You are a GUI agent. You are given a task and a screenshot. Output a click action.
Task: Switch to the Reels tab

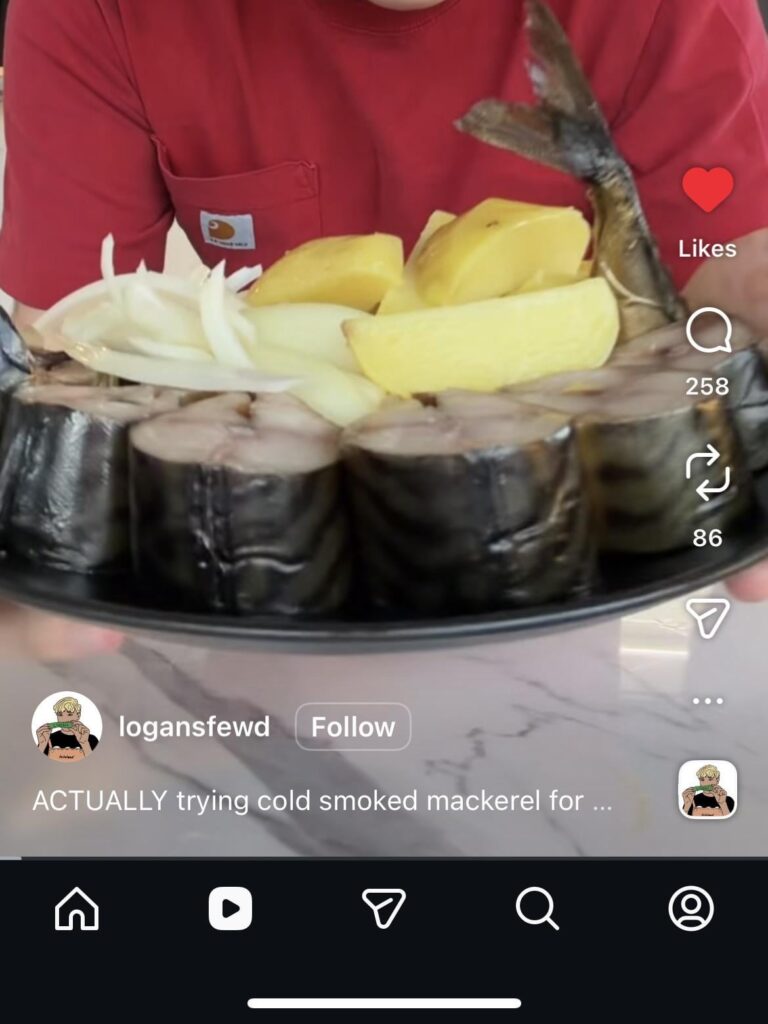pos(230,909)
